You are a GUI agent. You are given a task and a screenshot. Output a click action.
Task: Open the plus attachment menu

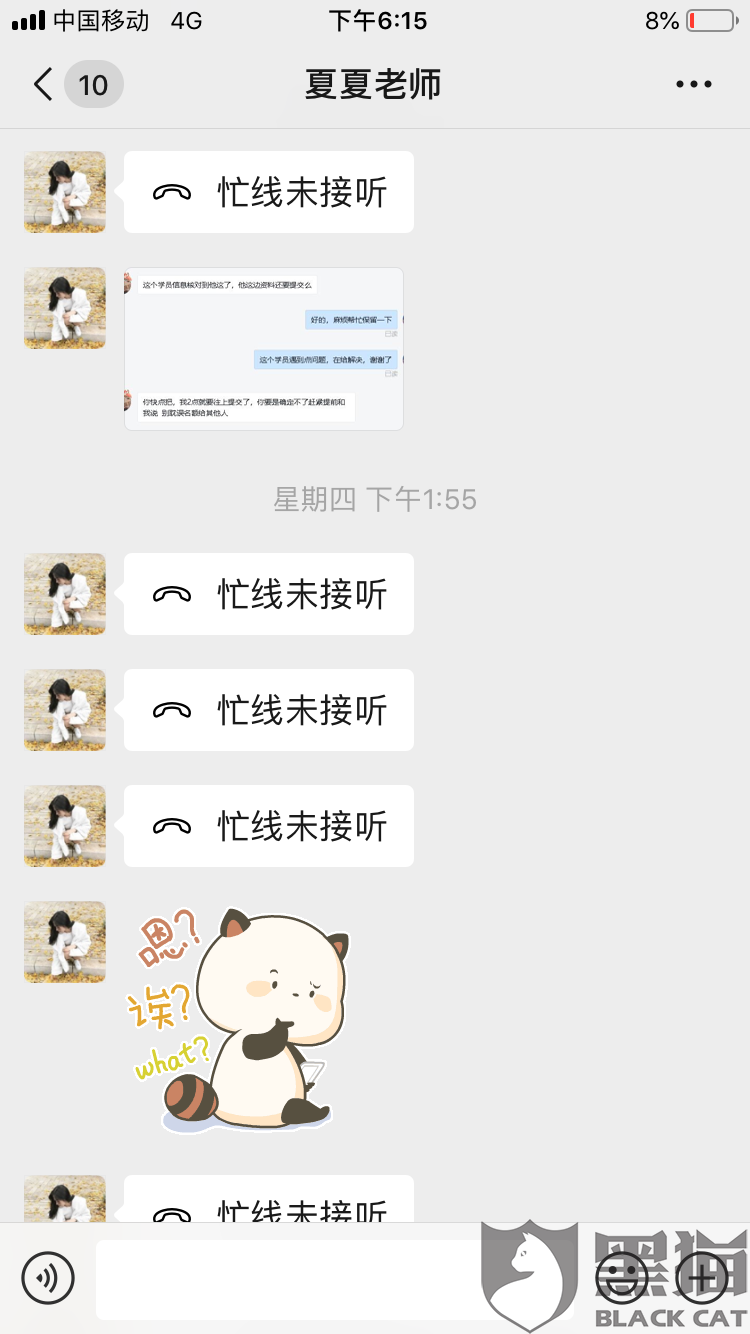pyautogui.click(x=701, y=1277)
